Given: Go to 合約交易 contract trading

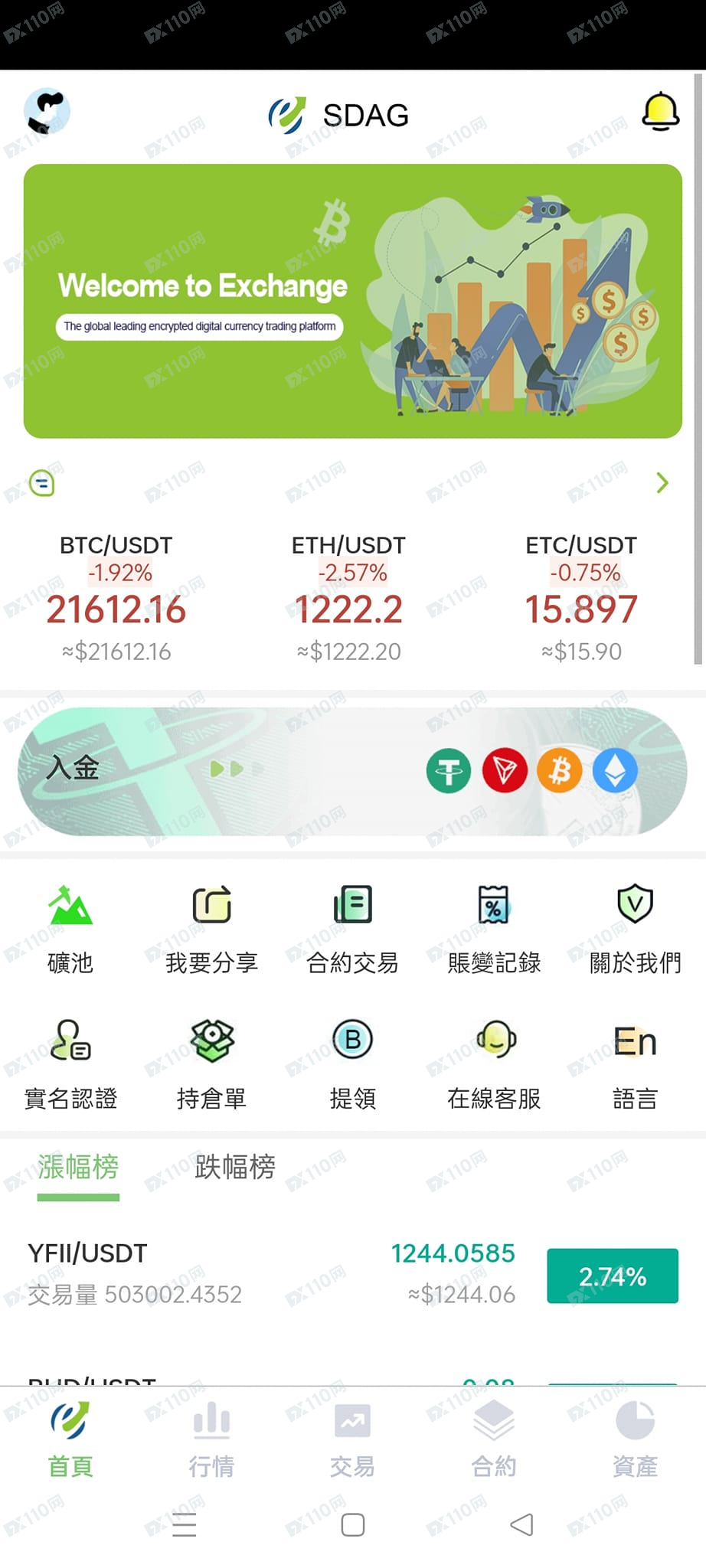Looking at the screenshot, I should tap(352, 928).
